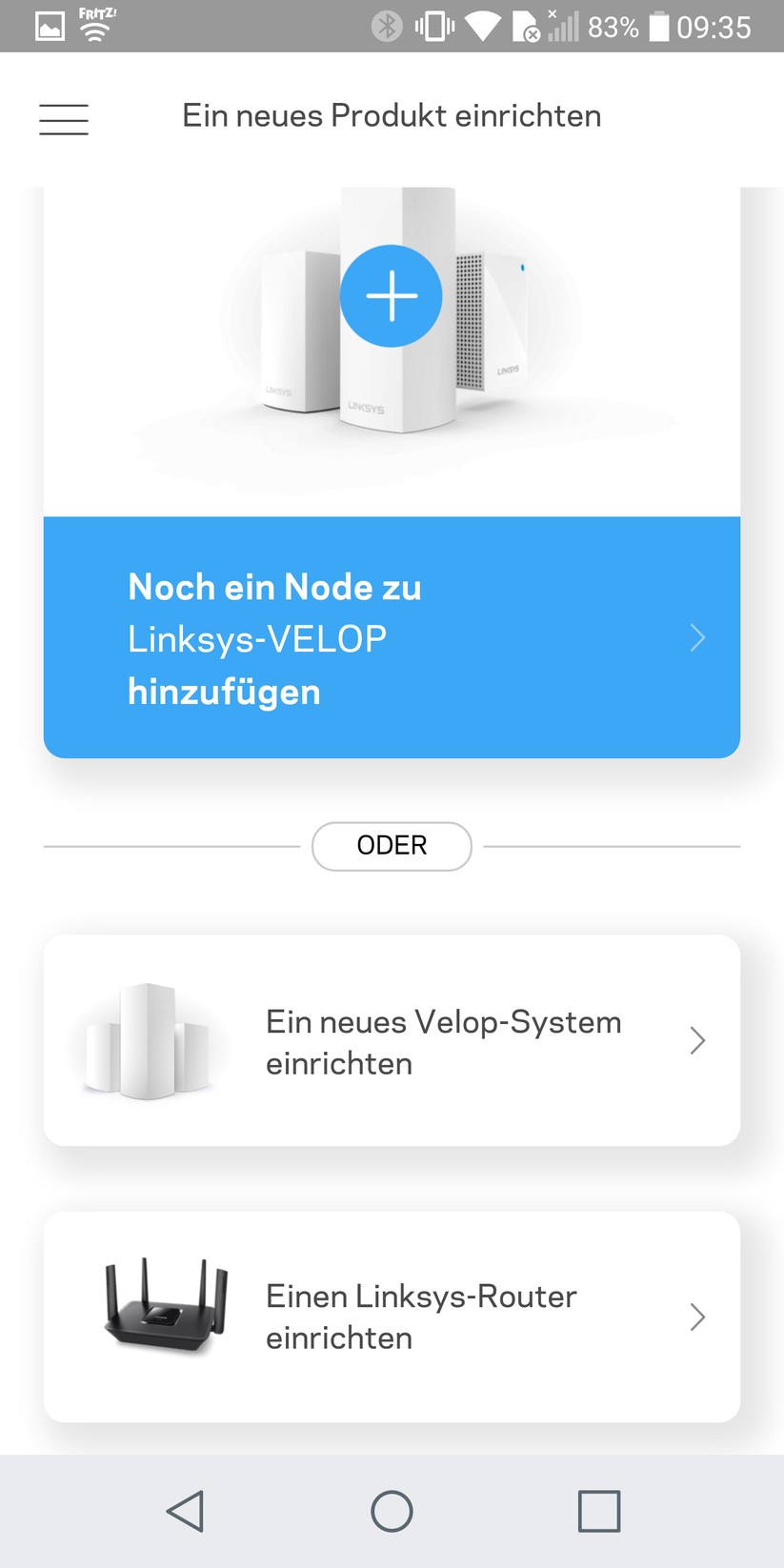Screen dimensions: 784x1568
Task: Go back with system back button
Action: coord(185,1511)
